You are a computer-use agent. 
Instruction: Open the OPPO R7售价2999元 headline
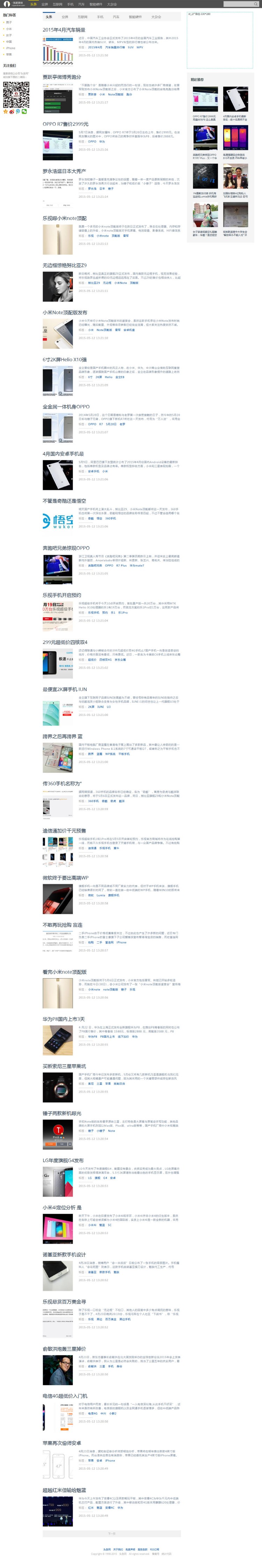65,124
